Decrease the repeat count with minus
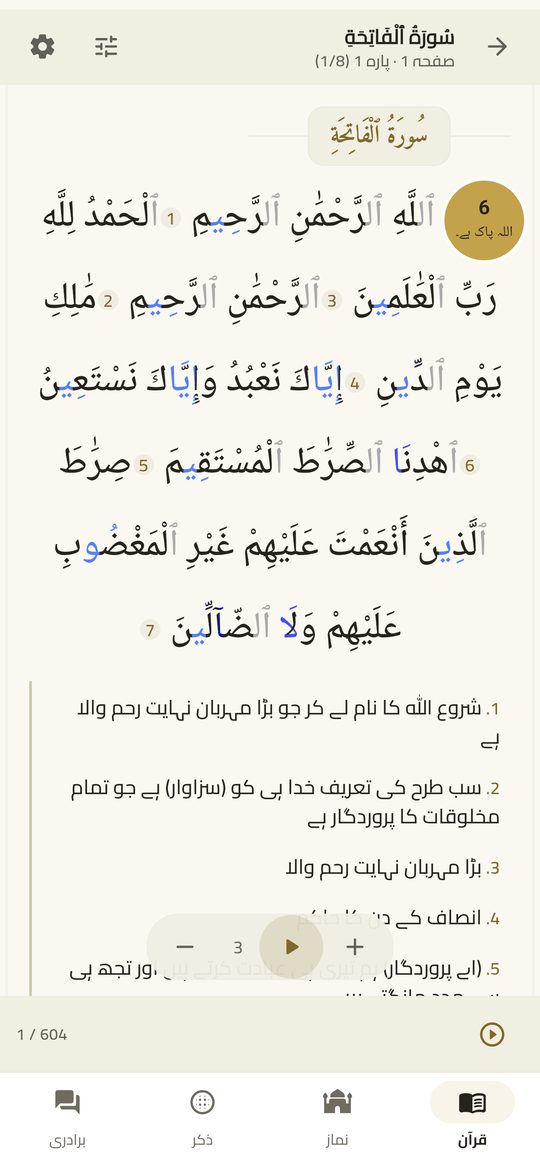540x1158 pixels. tap(185, 947)
